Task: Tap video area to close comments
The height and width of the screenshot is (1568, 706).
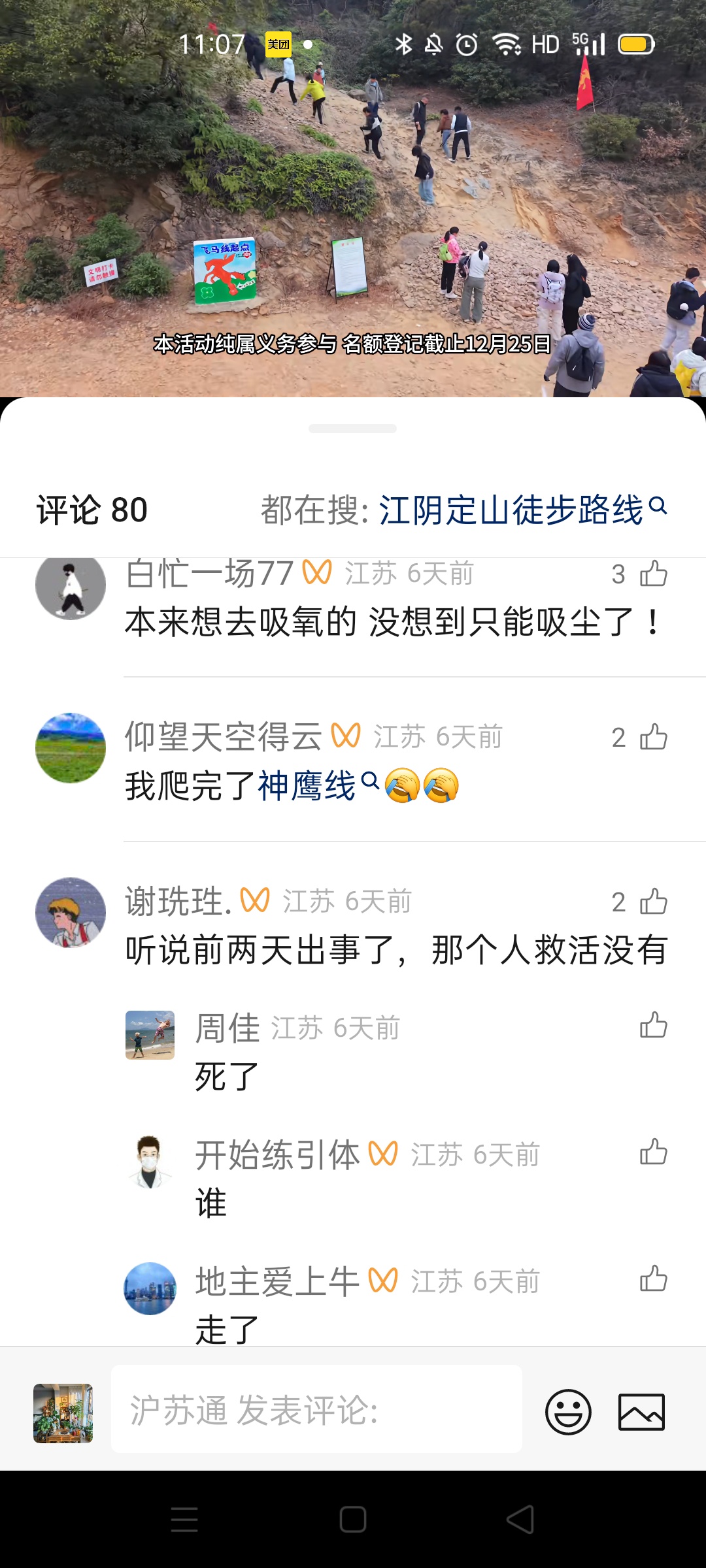Action: tap(353, 196)
